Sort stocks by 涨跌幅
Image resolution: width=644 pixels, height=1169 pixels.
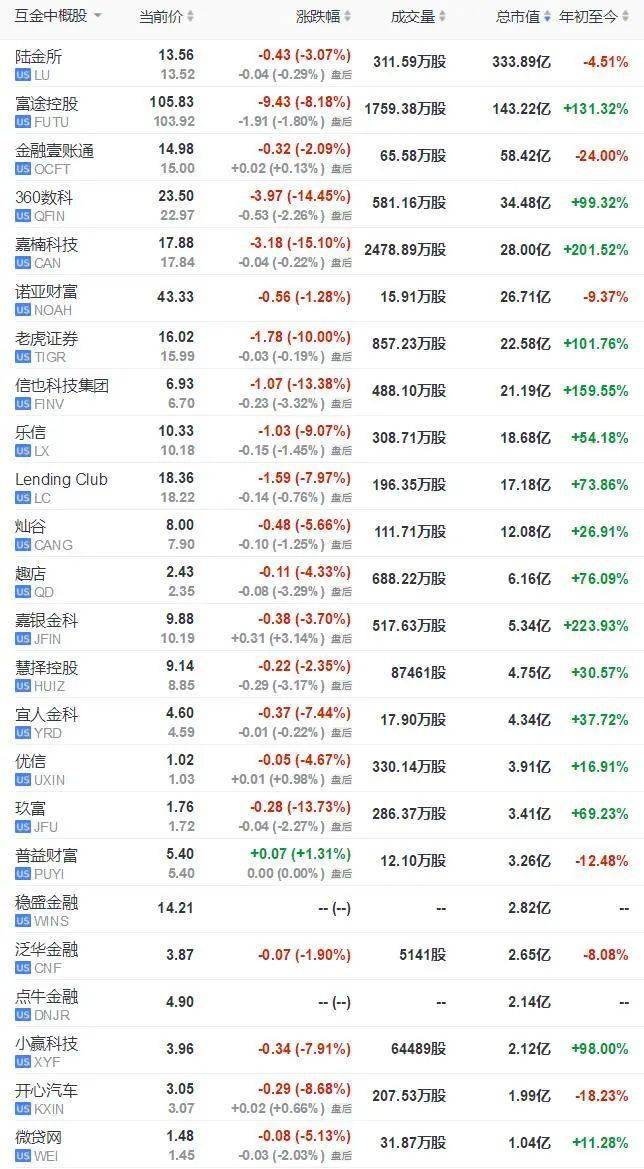pos(323,16)
